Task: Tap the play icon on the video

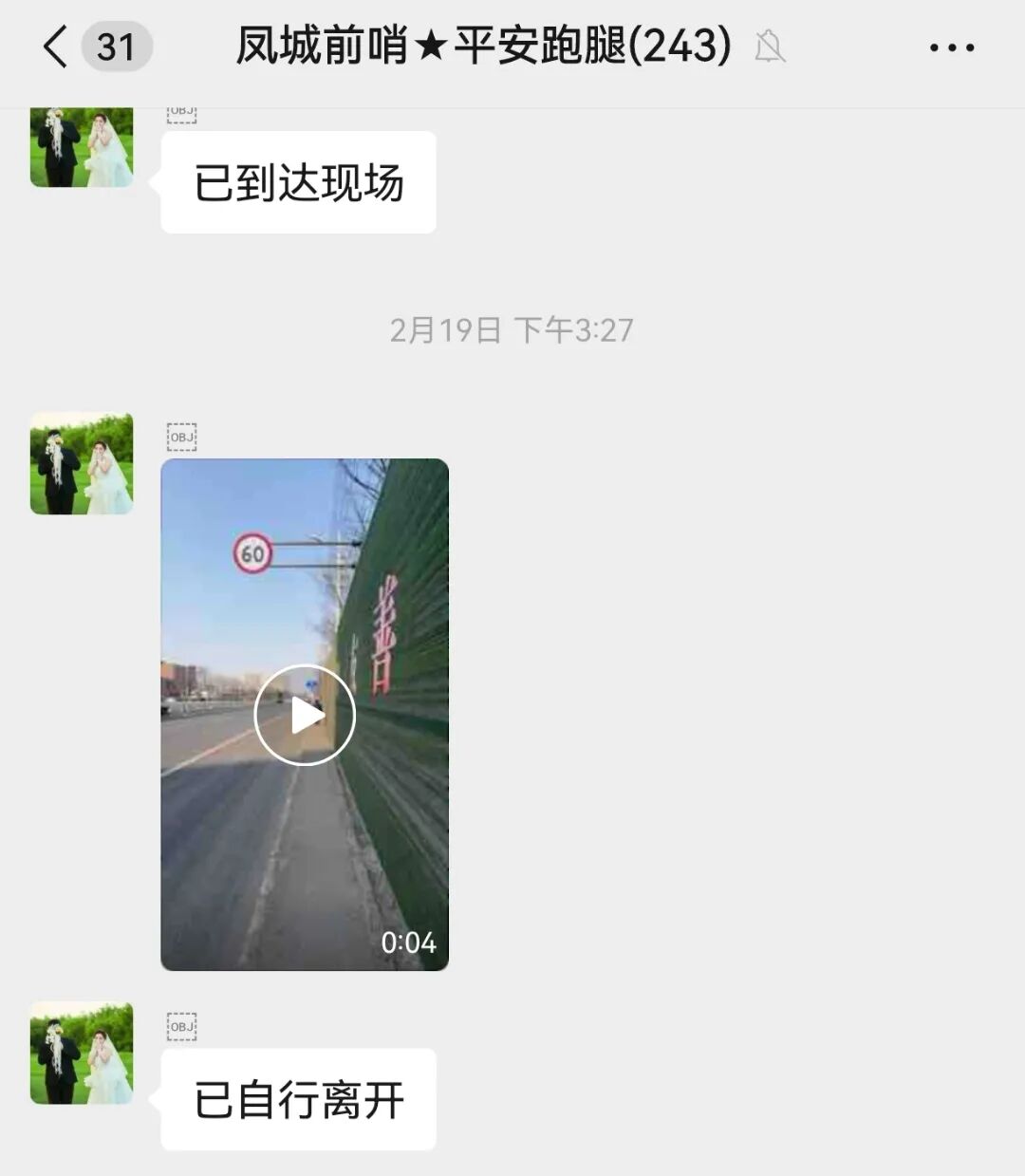Action: pyautogui.click(x=304, y=717)
